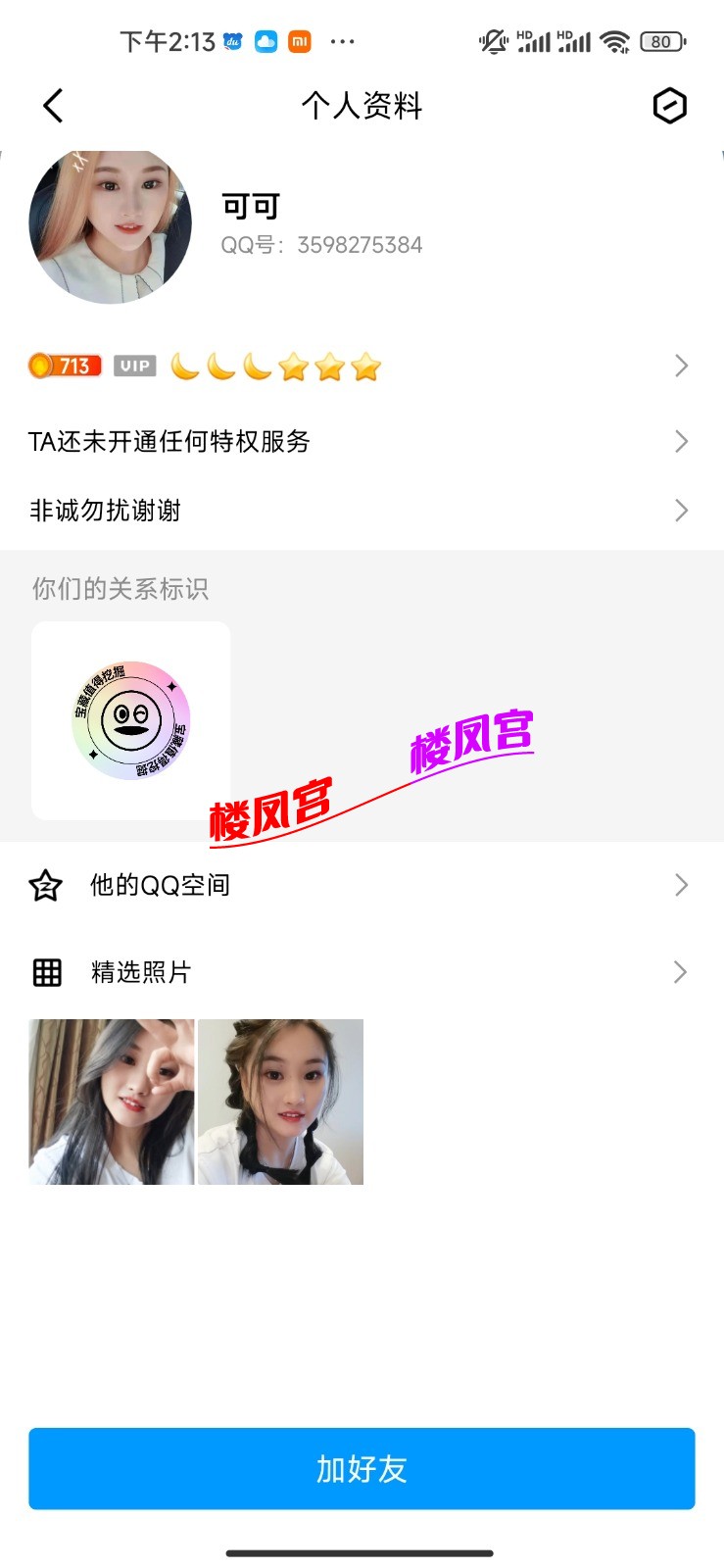Open the hexagon settings icon
Screen dimensions: 724x1568
pos(669,106)
